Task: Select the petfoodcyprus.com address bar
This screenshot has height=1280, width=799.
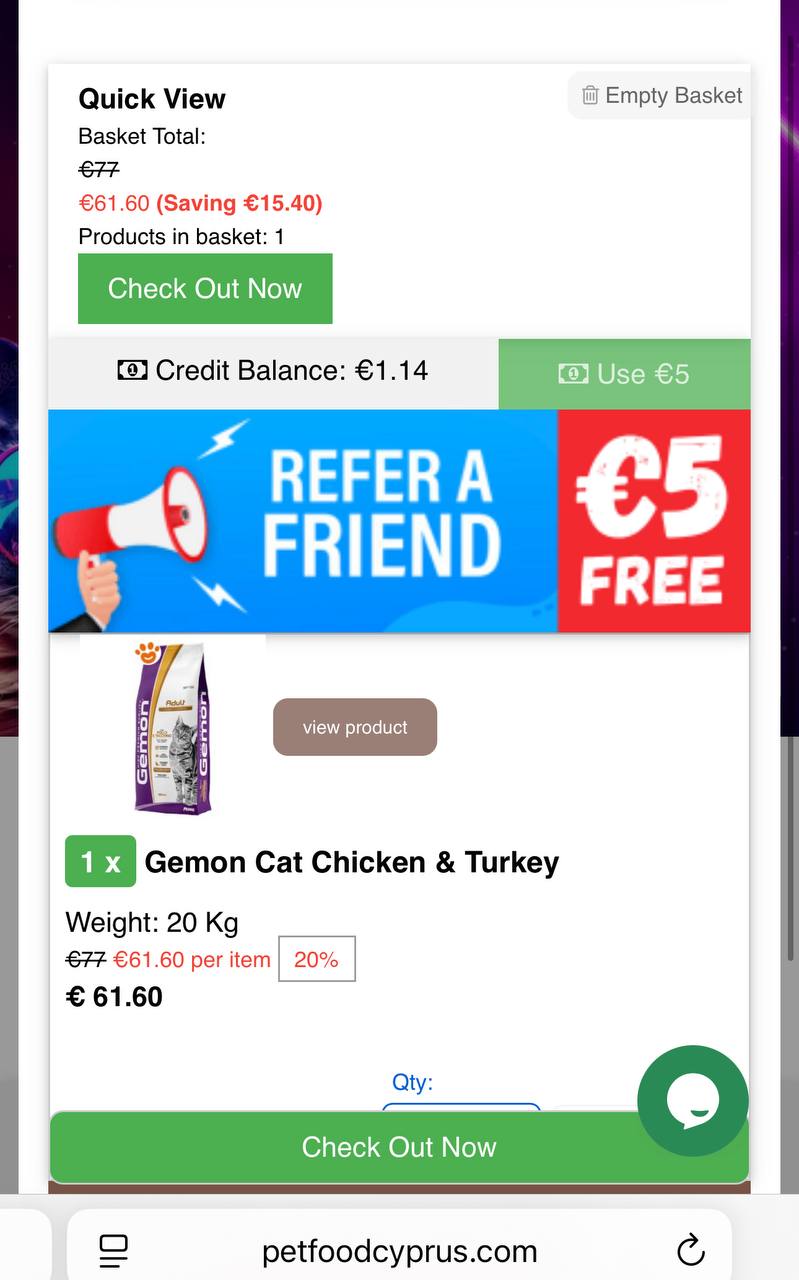Action: pos(399,1251)
